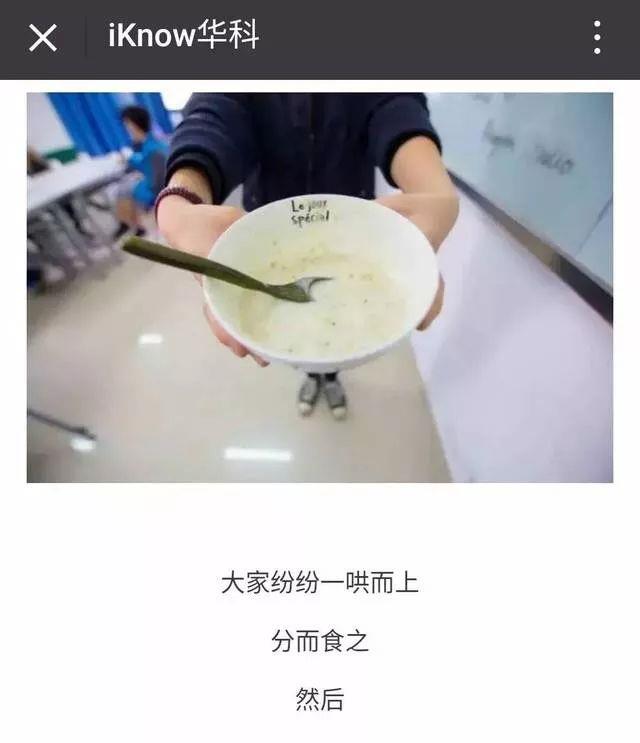This screenshot has height=743, width=640.
Task: Open the three-dot overflow menu
Action: click(x=597, y=38)
